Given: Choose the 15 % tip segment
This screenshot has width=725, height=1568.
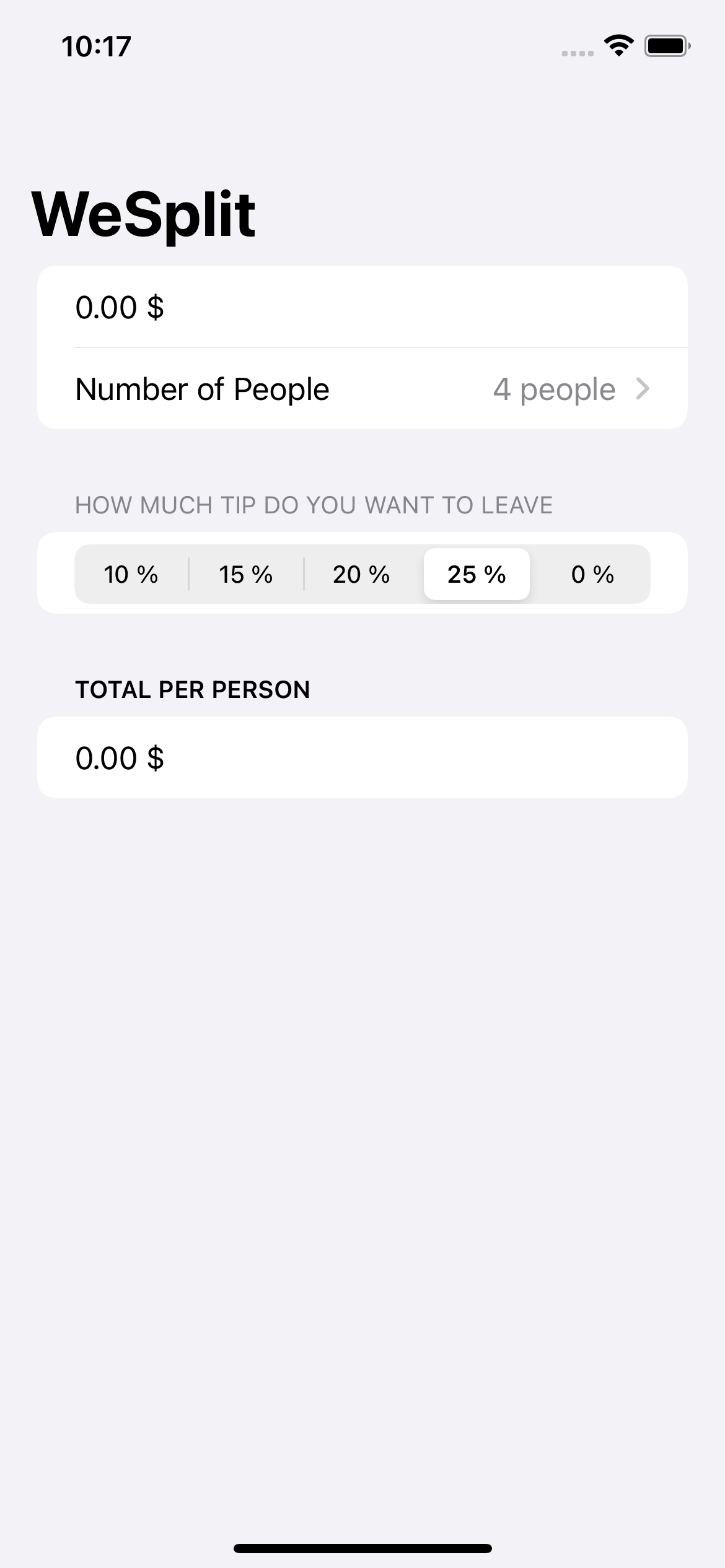Looking at the screenshot, I should coord(246,574).
